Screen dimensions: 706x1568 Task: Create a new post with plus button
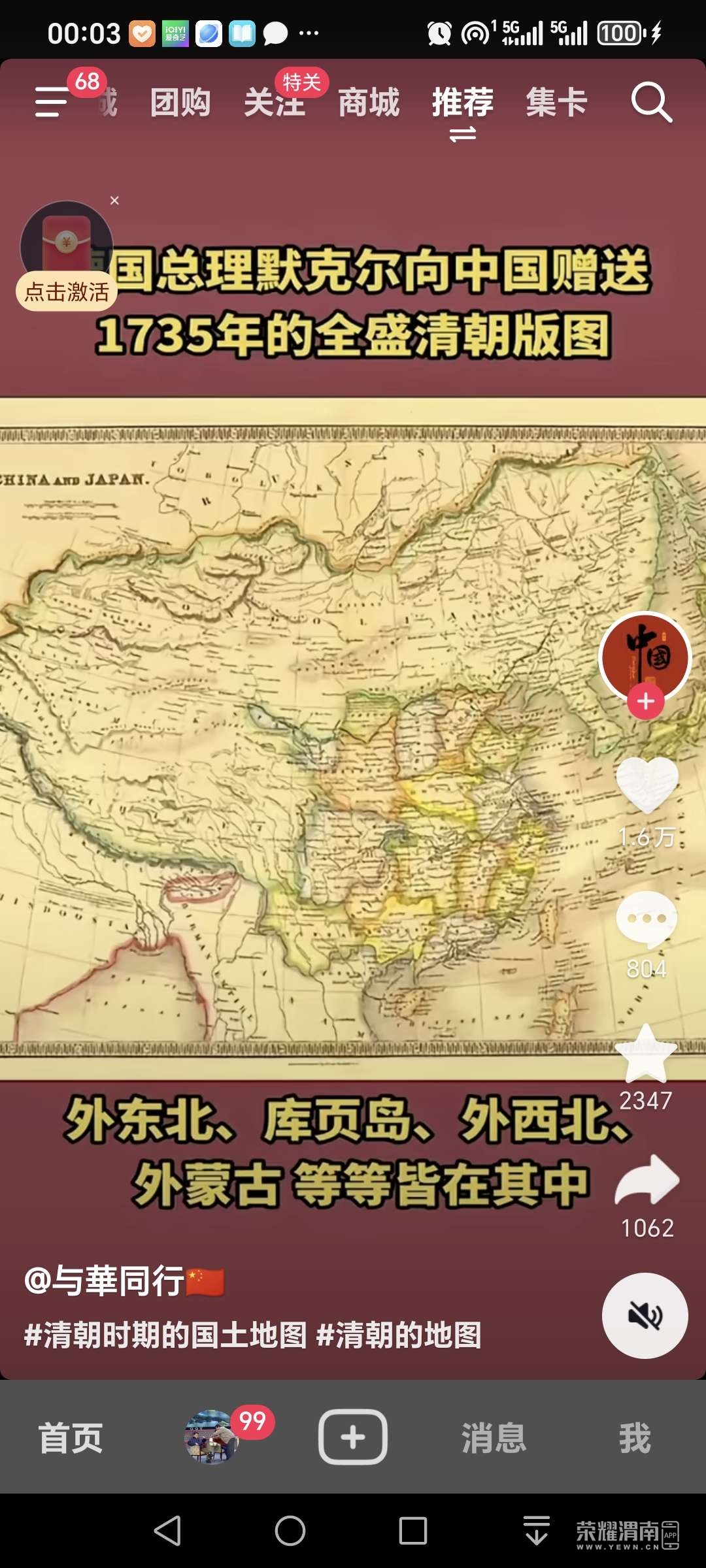(x=353, y=1437)
